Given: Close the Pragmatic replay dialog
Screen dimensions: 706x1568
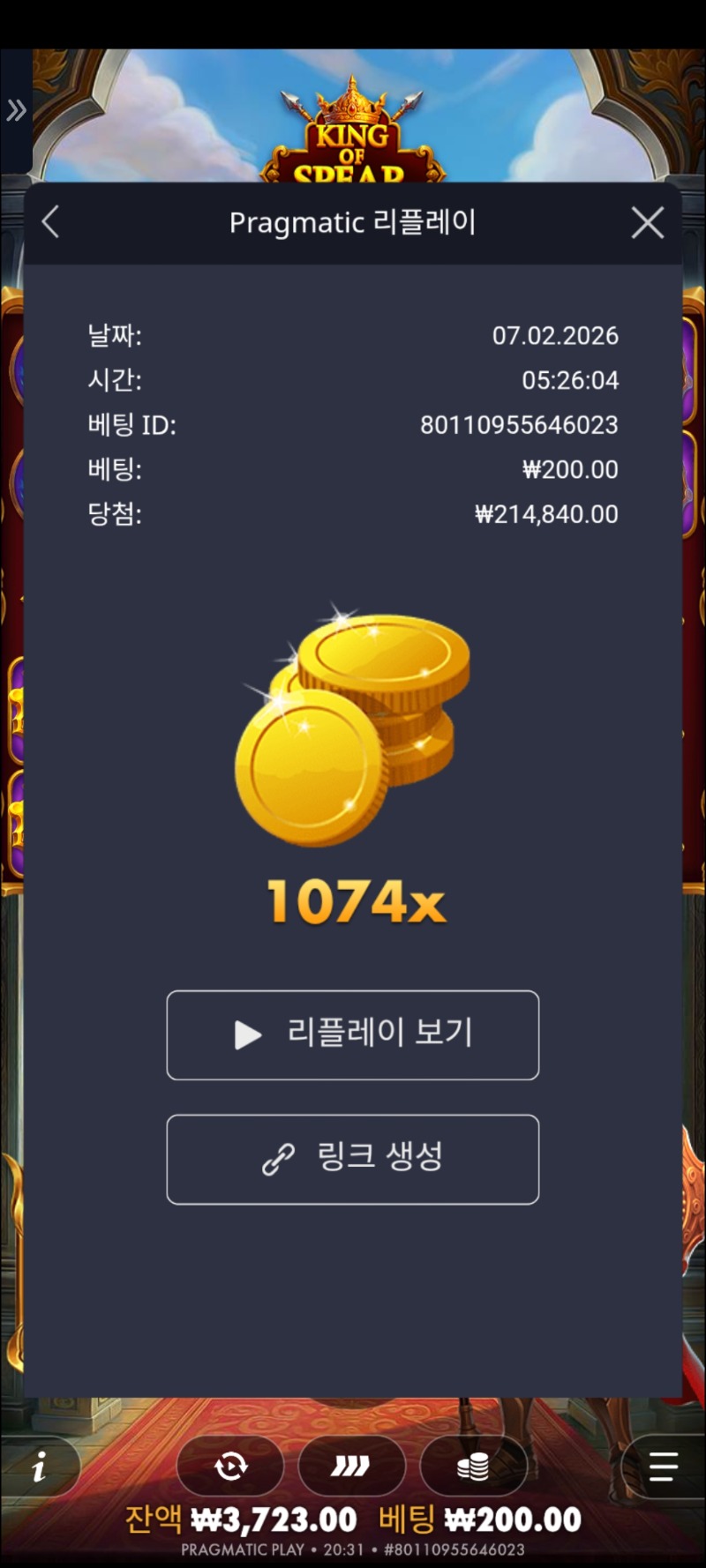Looking at the screenshot, I should coord(647,222).
